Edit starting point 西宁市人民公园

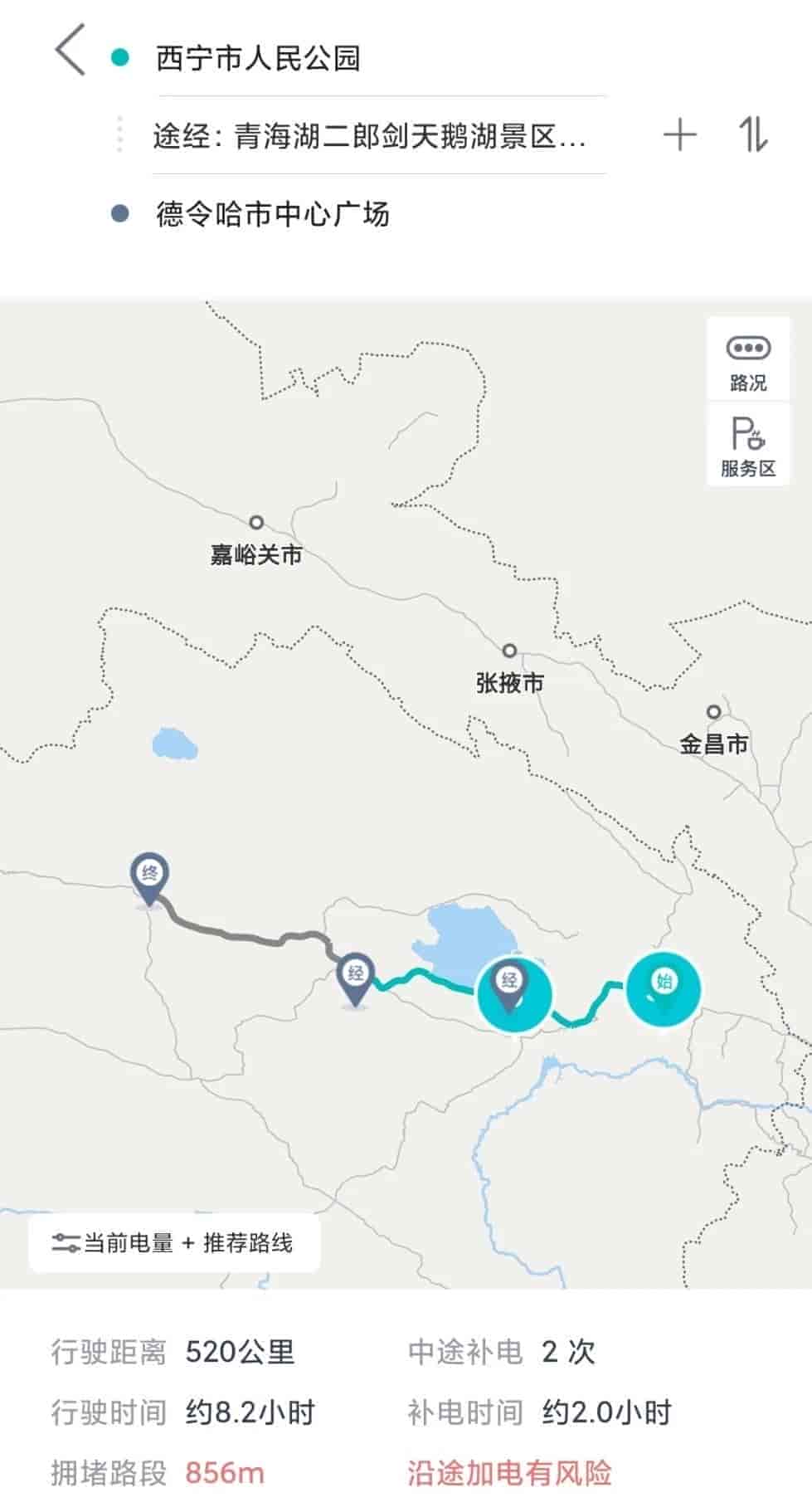[x=258, y=58]
